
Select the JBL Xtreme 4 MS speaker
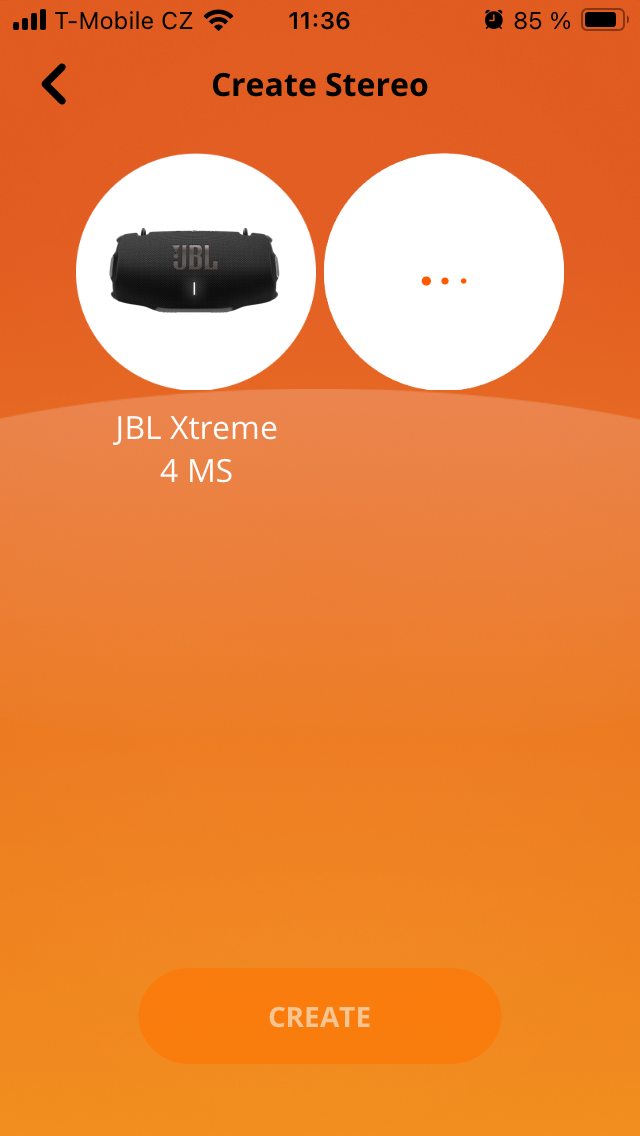196,272
